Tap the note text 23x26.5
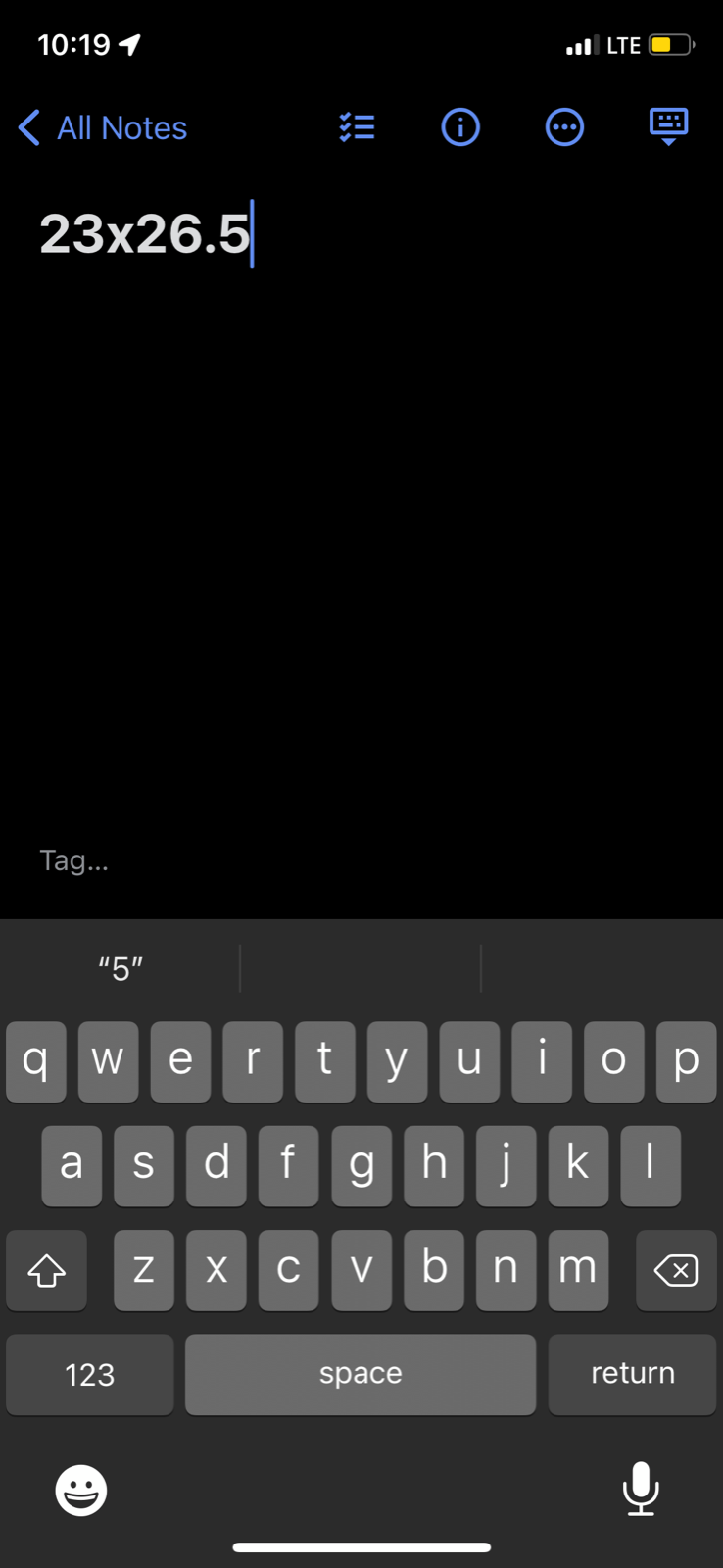The height and width of the screenshot is (1568, 723). (145, 234)
